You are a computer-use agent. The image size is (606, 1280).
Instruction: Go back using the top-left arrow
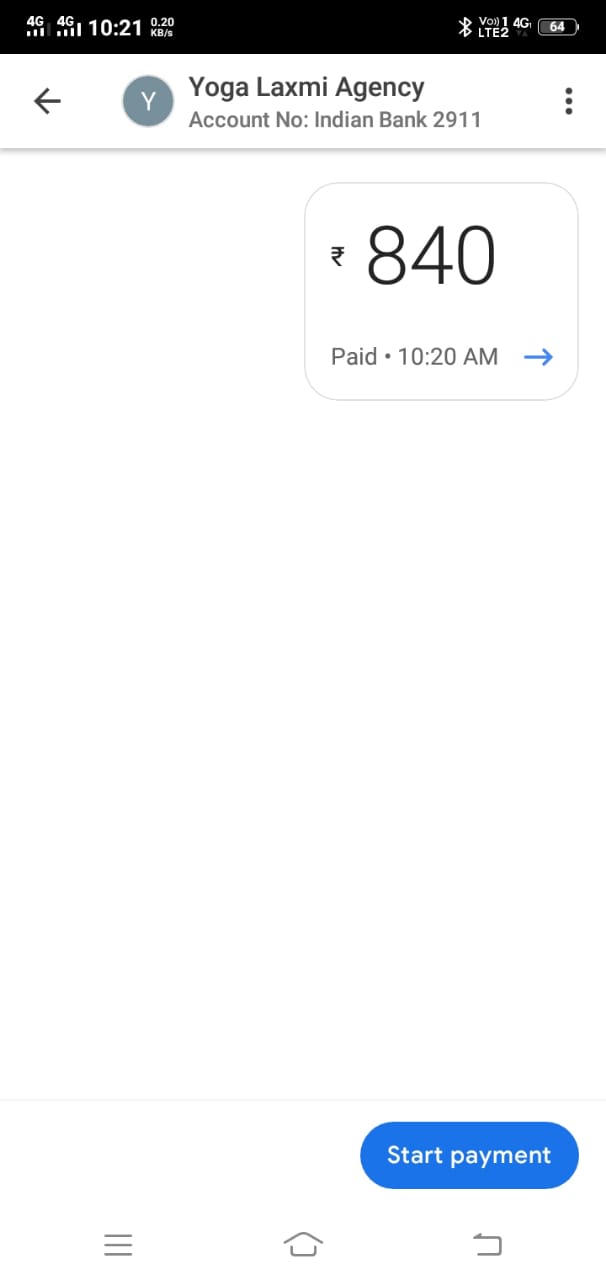pos(47,101)
